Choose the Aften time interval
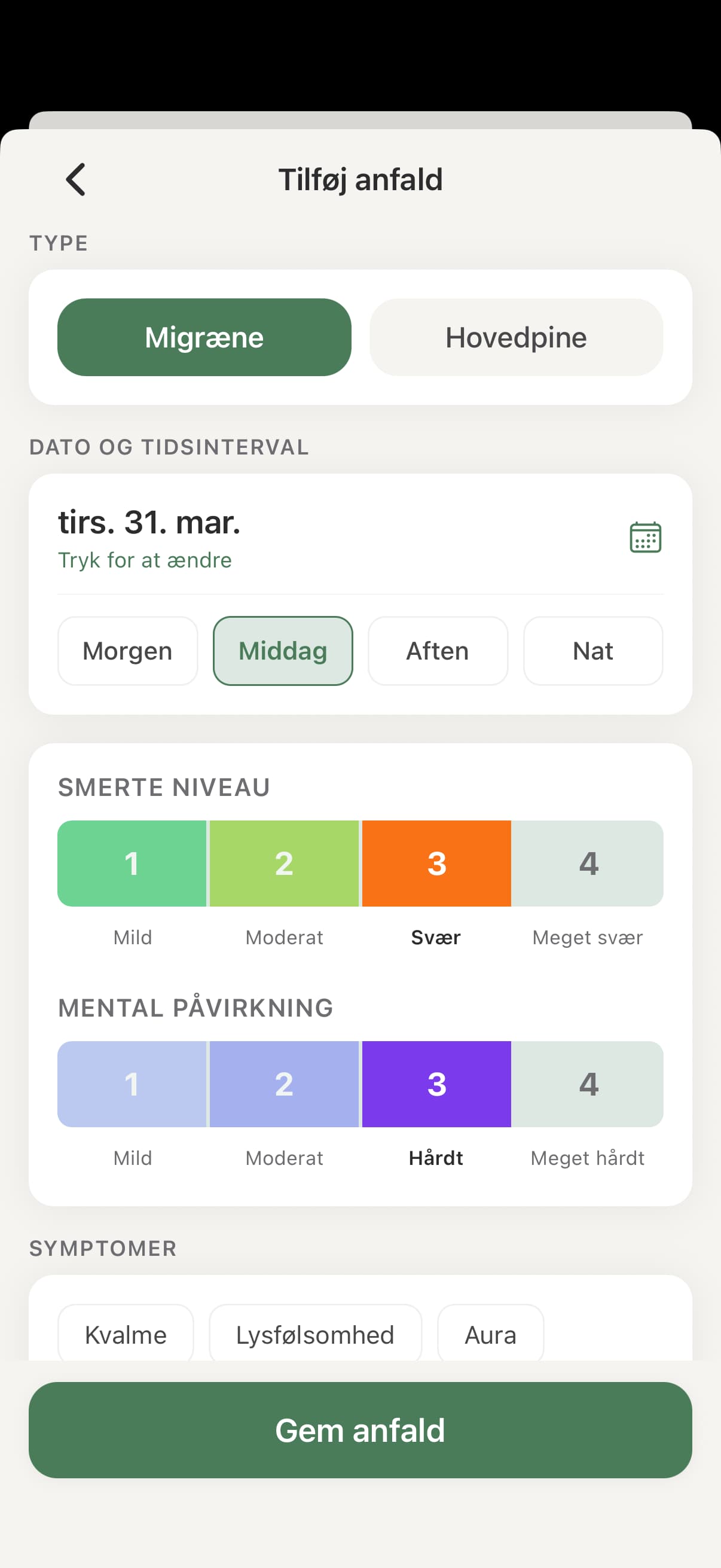 point(438,651)
